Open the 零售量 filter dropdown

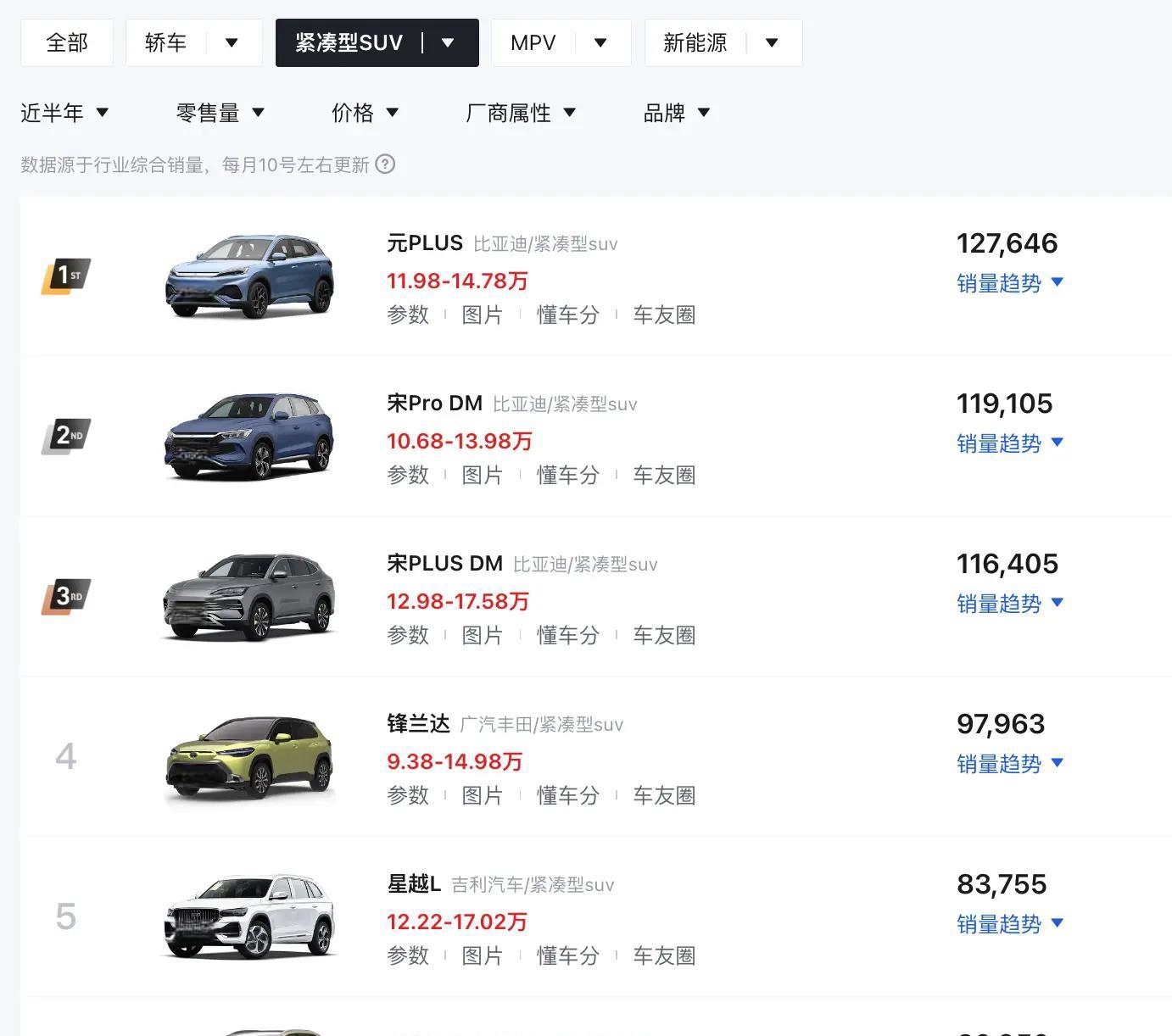(x=220, y=113)
